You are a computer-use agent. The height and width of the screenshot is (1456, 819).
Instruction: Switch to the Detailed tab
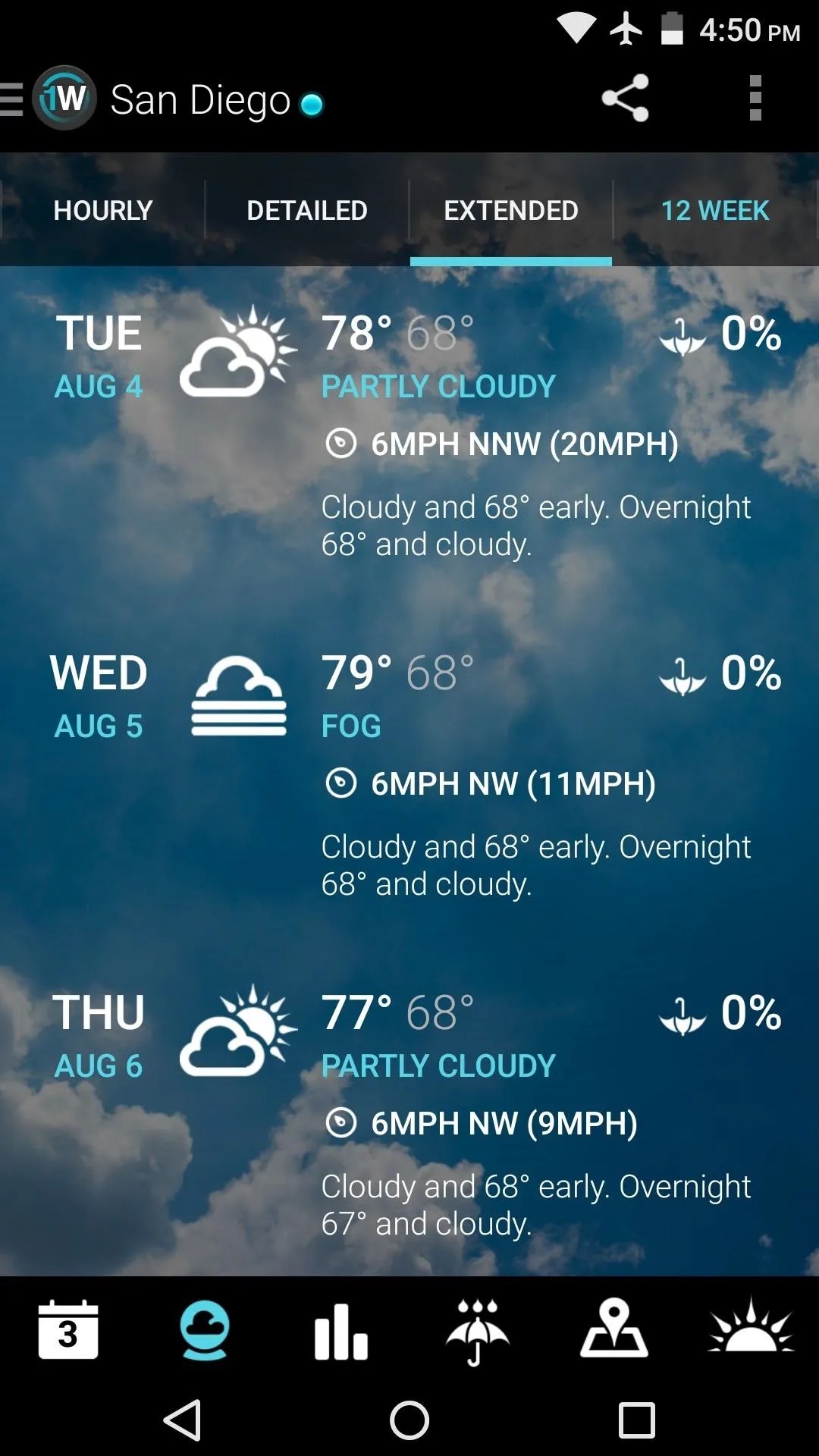point(307,210)
